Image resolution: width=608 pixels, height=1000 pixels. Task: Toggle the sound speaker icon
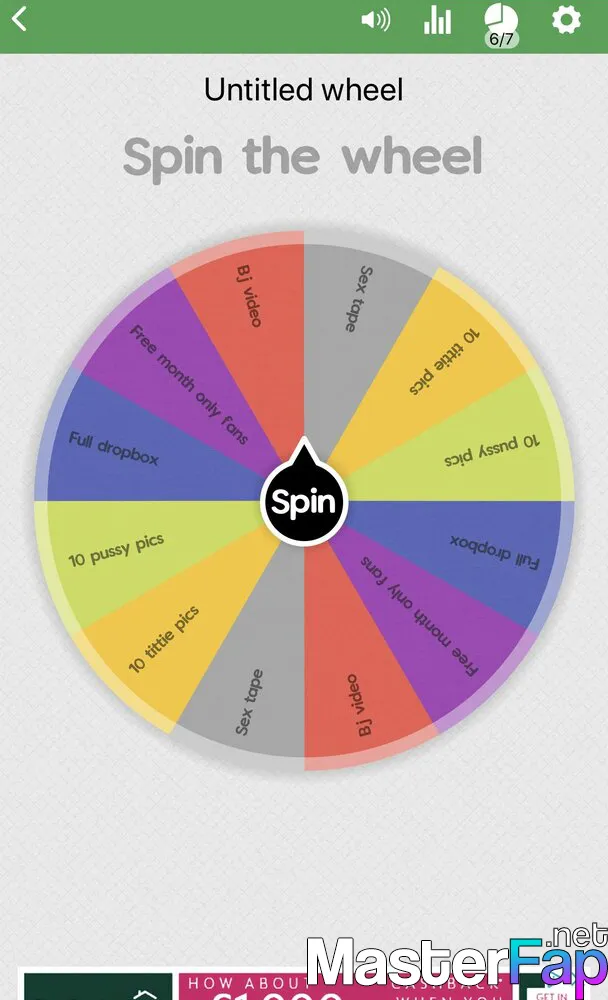pos(376,20)
